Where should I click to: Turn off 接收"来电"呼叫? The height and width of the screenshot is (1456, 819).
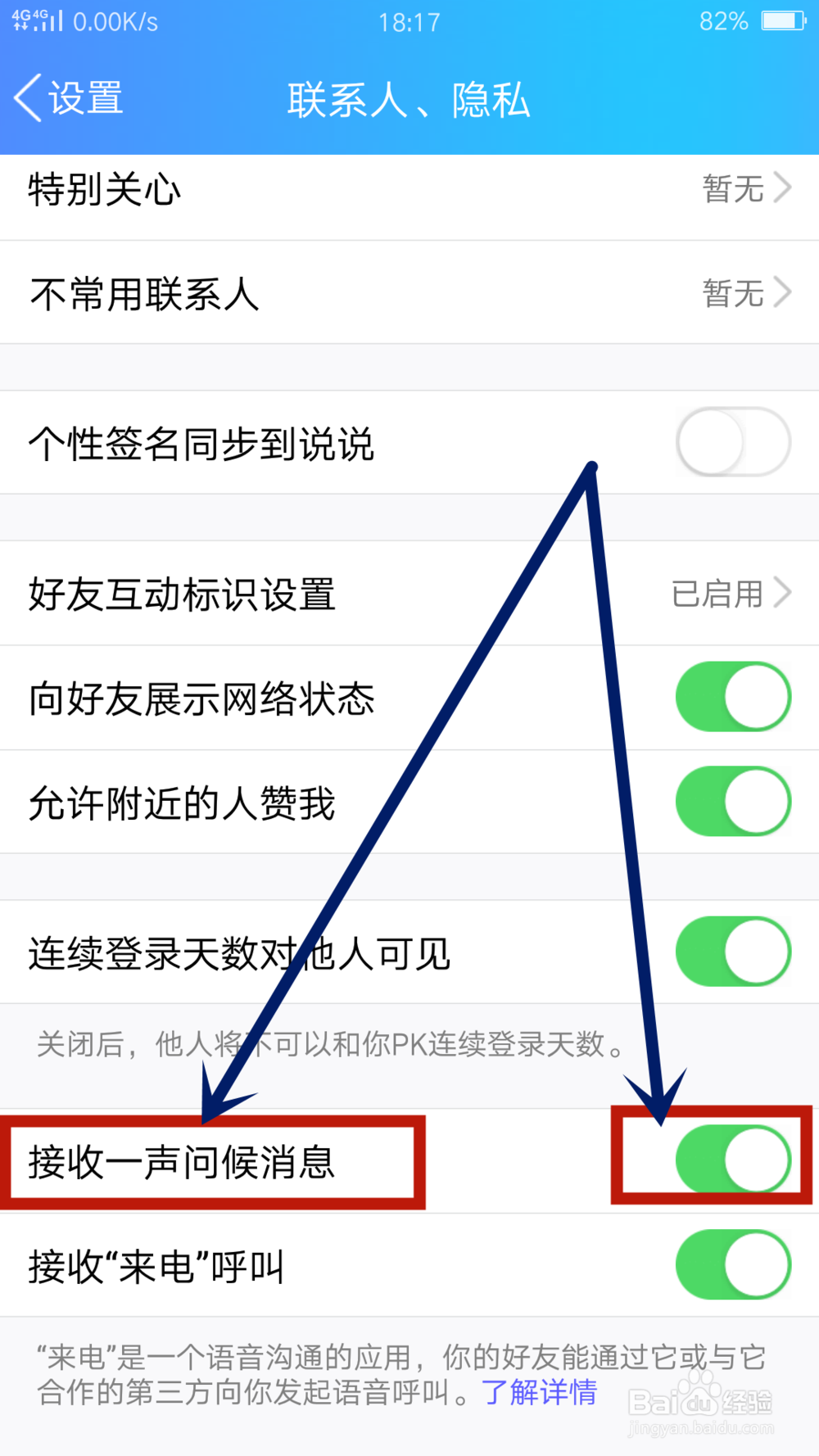(731, 1265)
